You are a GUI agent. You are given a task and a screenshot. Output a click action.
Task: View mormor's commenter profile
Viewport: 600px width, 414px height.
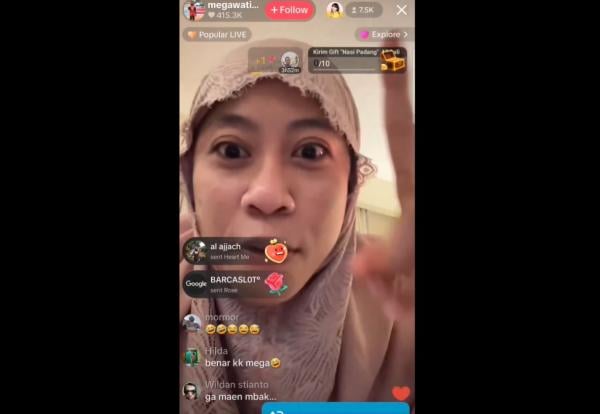[192, 323]
